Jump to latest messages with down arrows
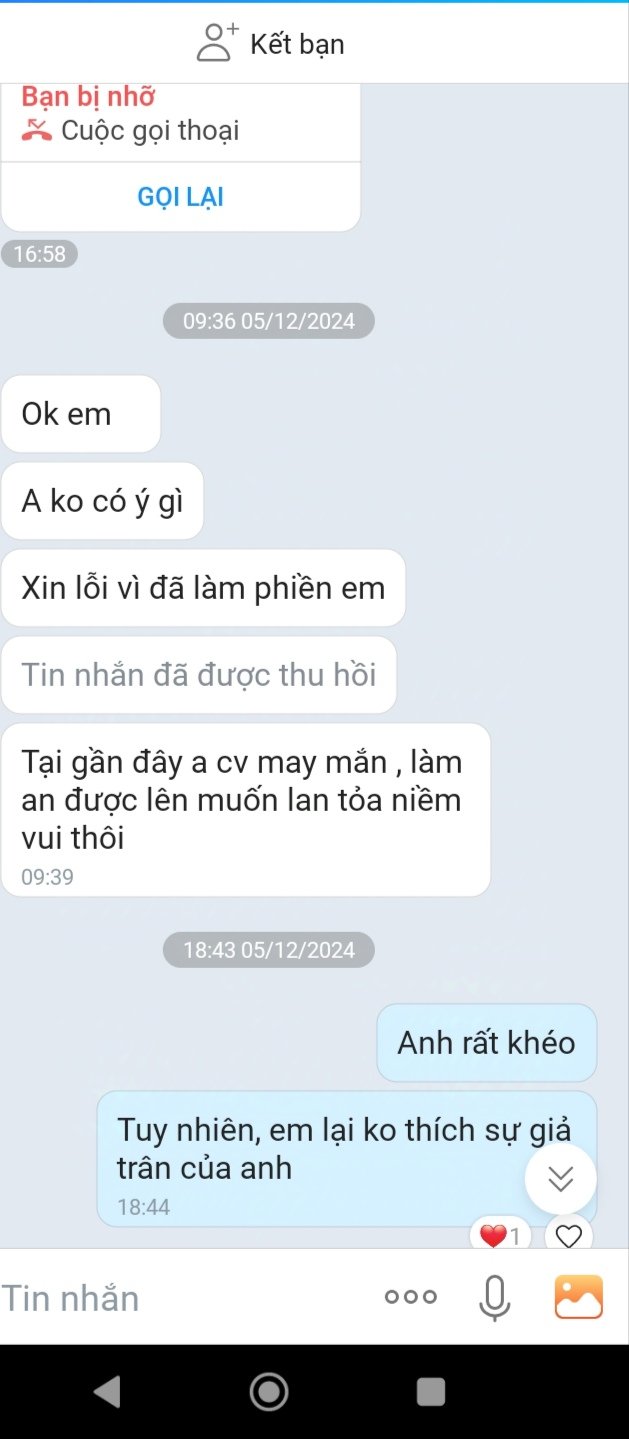Screen dimensions: 629x1439 pos(561,1179)
